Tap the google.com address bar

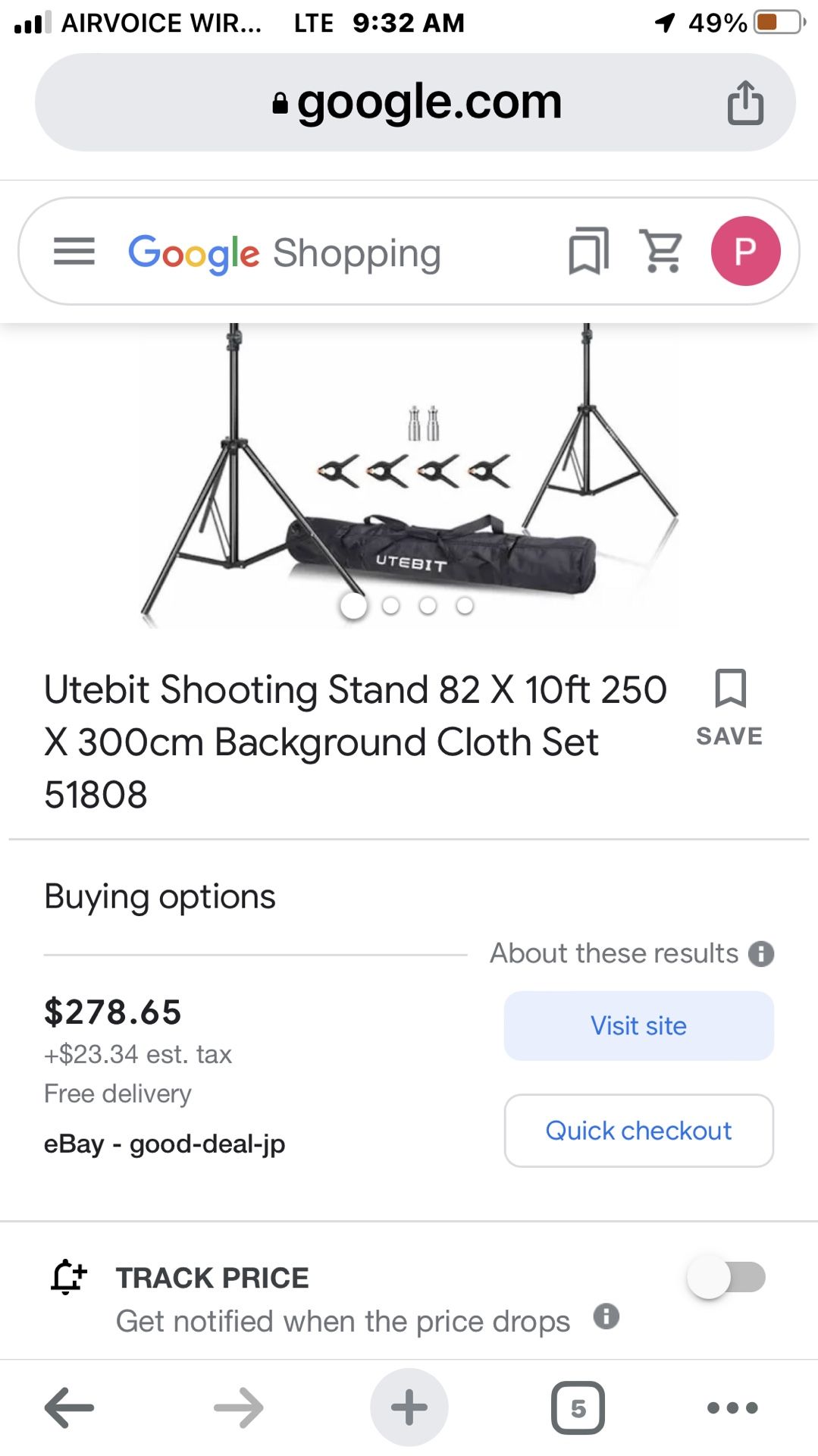tap(415, 102)
